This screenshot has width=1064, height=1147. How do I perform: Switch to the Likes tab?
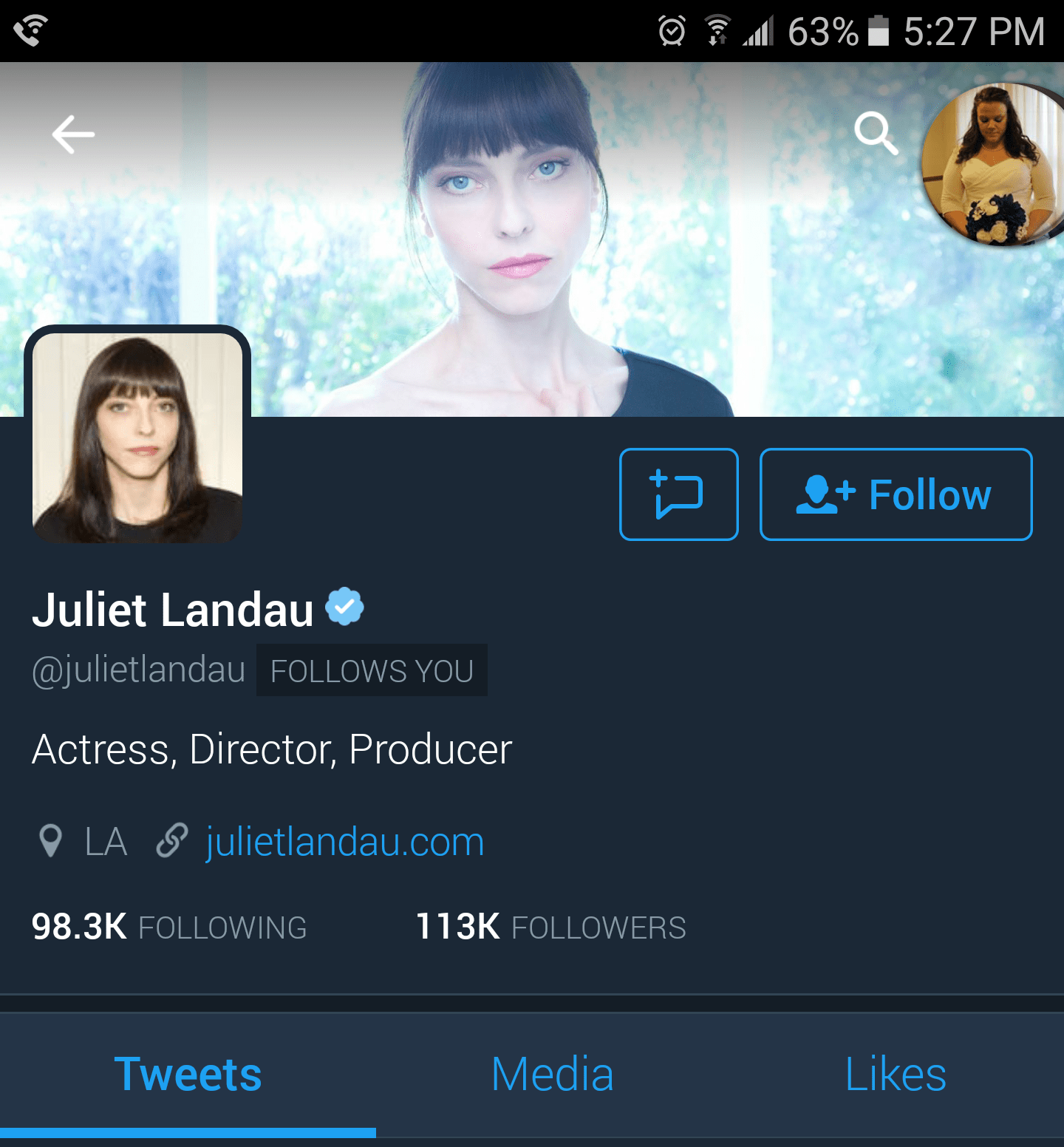point(895,1074)
